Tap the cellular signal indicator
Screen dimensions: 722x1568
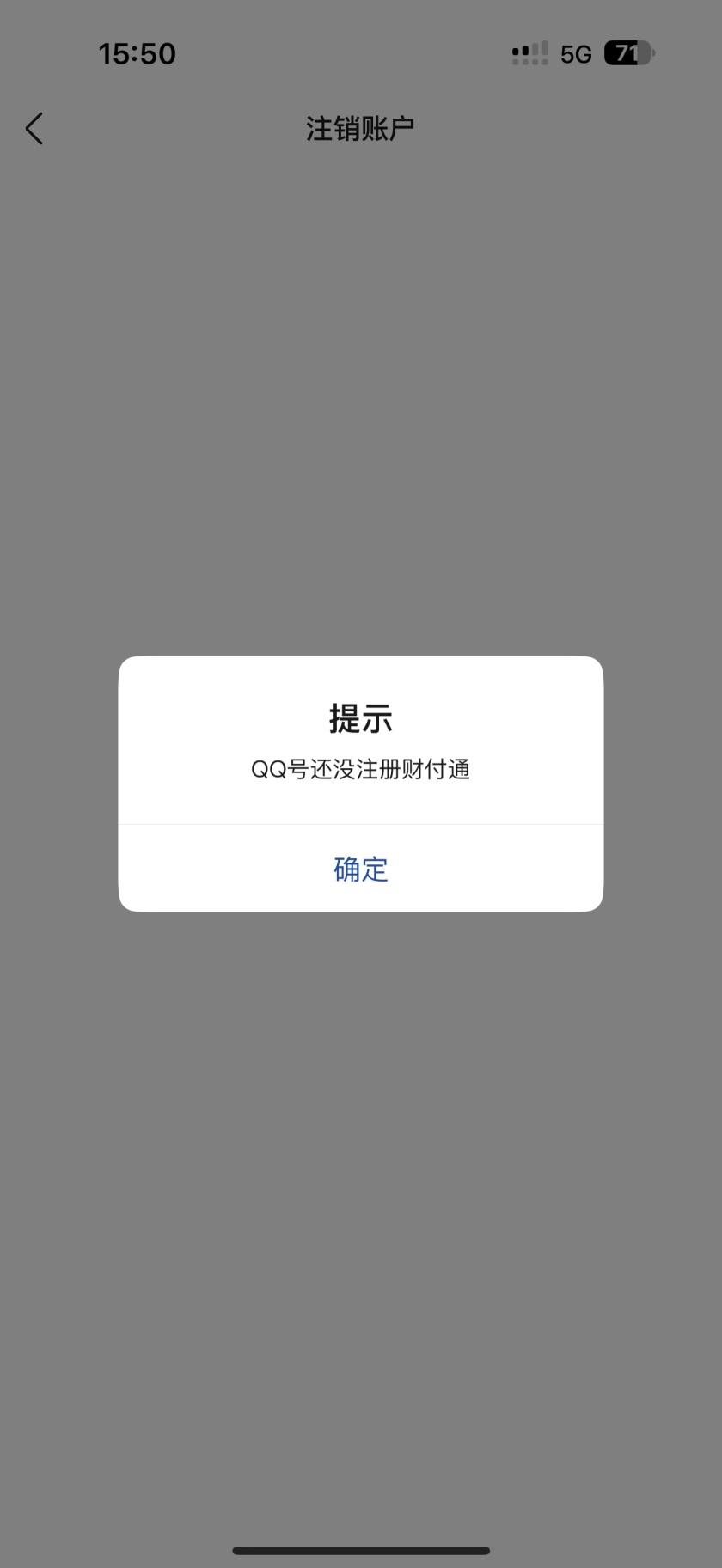tap(529, 52)
